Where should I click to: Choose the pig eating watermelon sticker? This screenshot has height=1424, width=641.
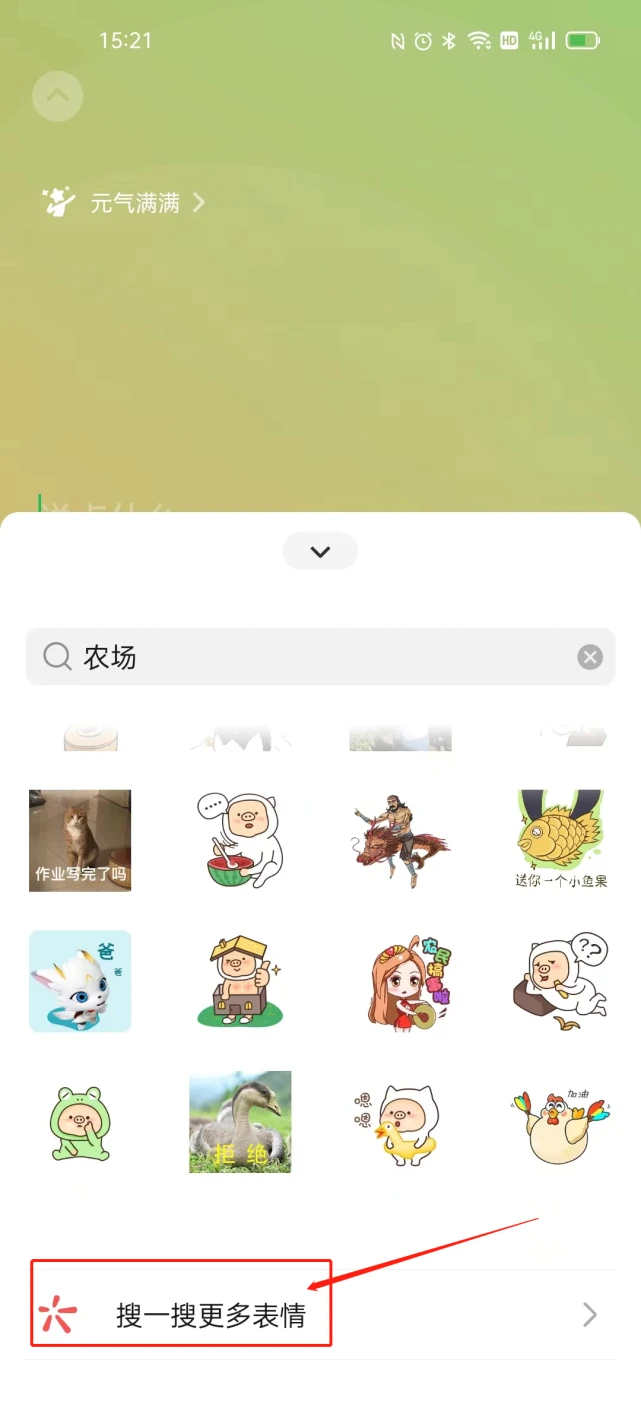pos(240,840)
